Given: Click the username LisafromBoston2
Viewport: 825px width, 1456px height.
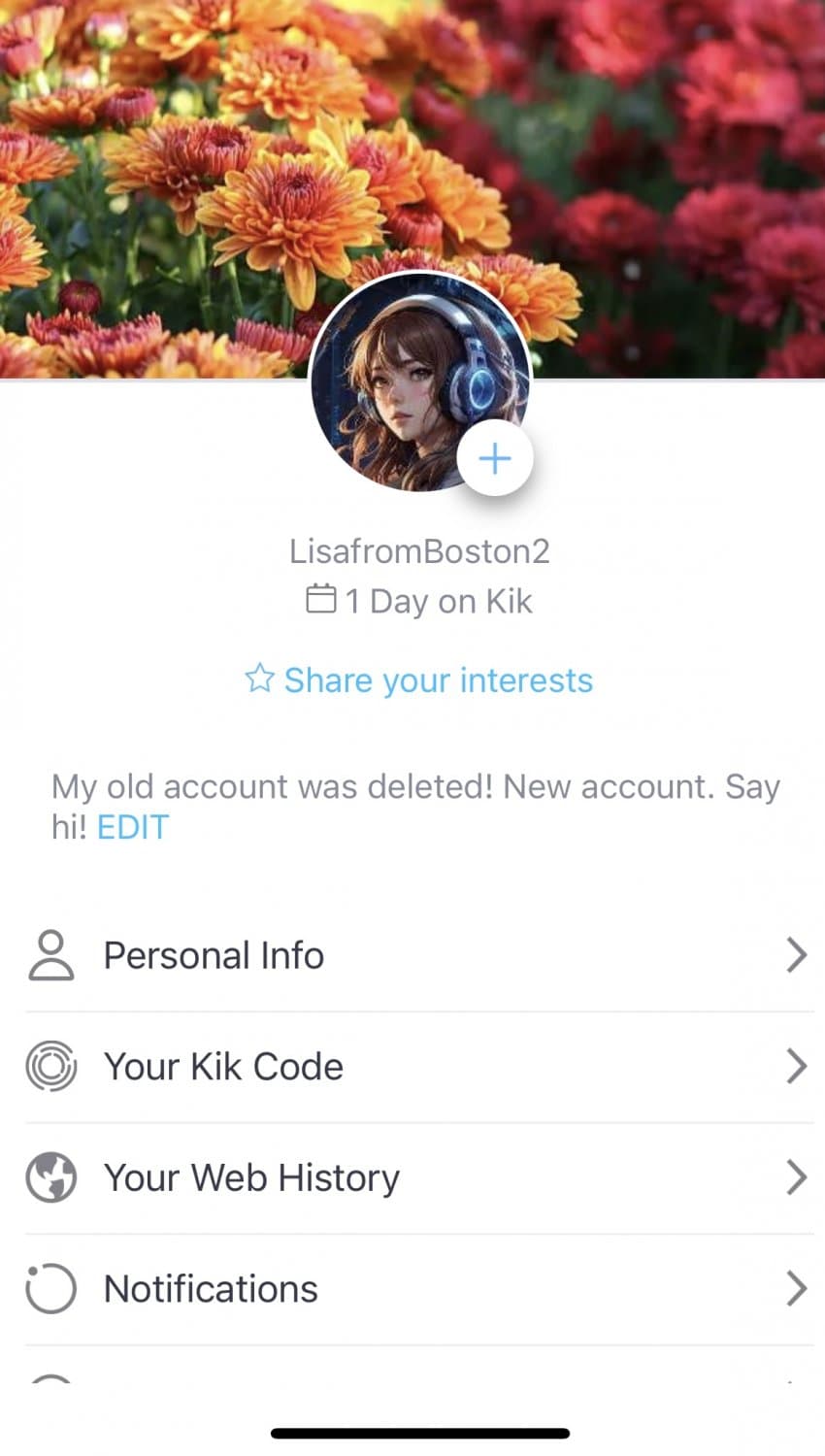Looking at the screenshot, I should (421, 551).
